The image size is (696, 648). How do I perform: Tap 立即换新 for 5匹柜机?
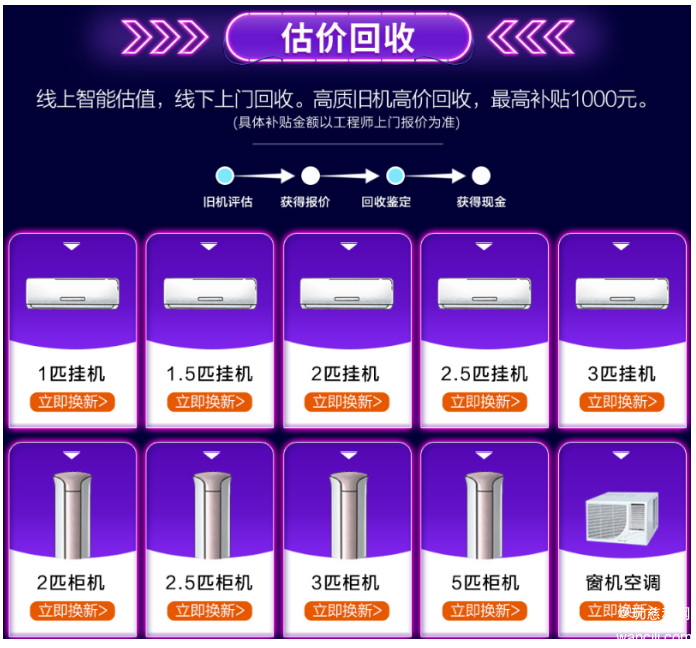click(x=484, y=610)
